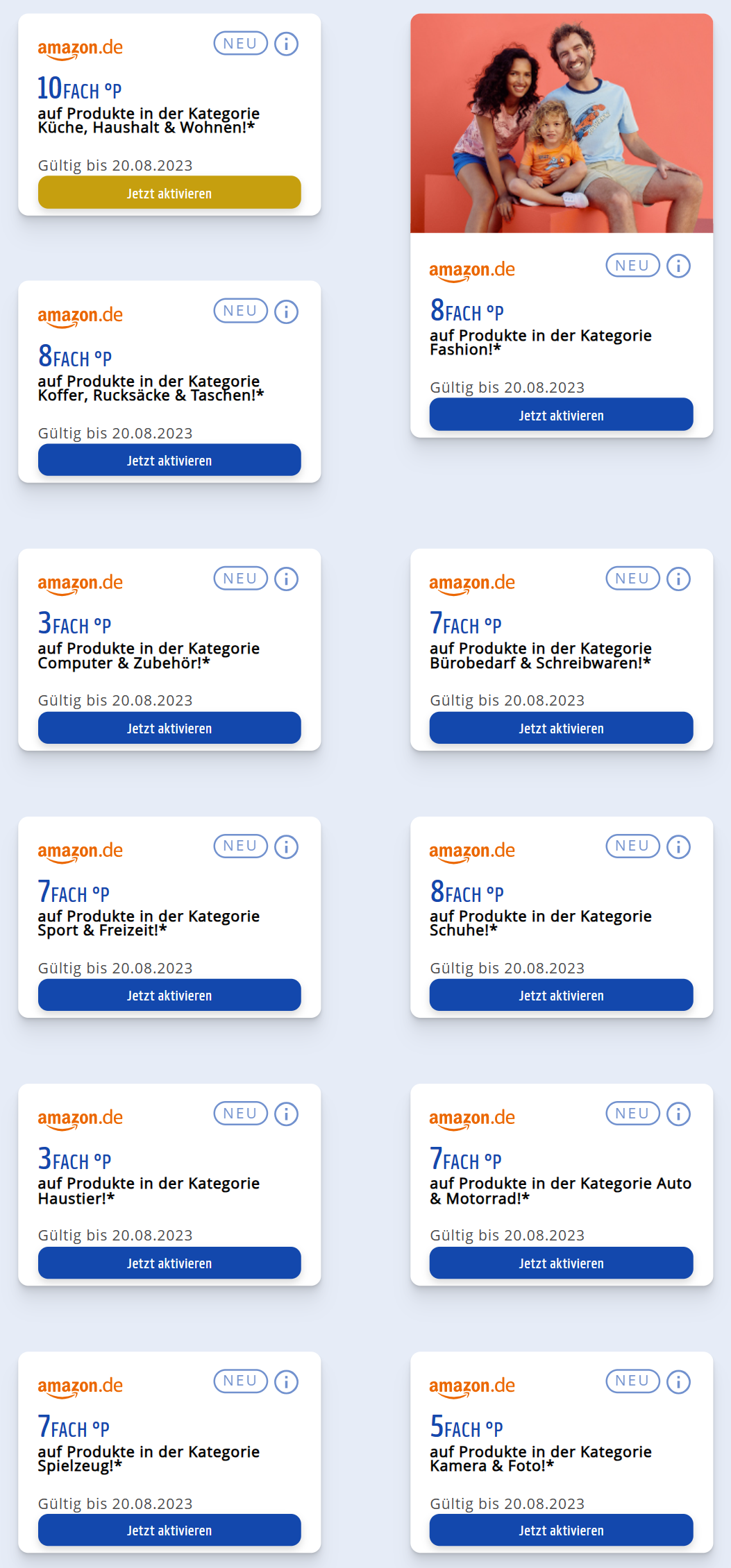The image size is (731, 1568).
Task: Activate the Spielzeug coupon
Action: [x=169, y=1530]
